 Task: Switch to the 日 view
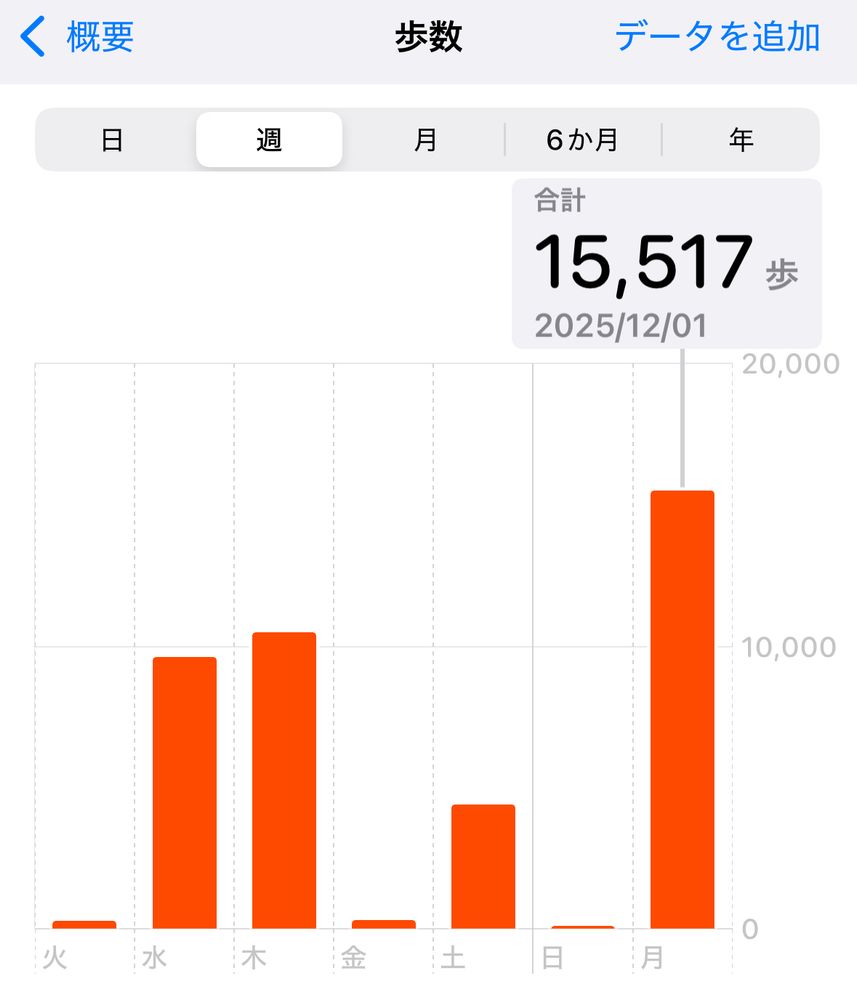click(x=112, y=140)
